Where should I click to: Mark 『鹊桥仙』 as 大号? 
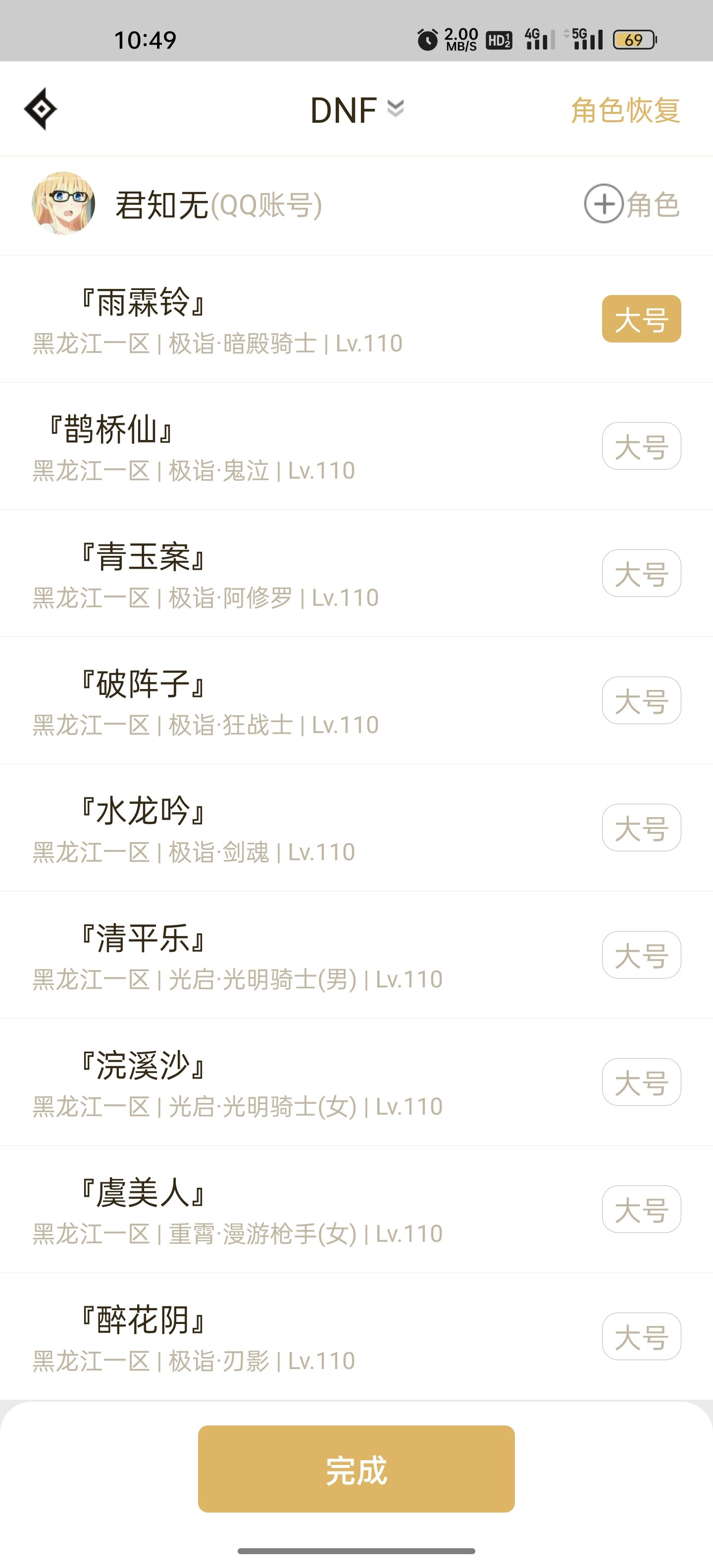[641, 446]
